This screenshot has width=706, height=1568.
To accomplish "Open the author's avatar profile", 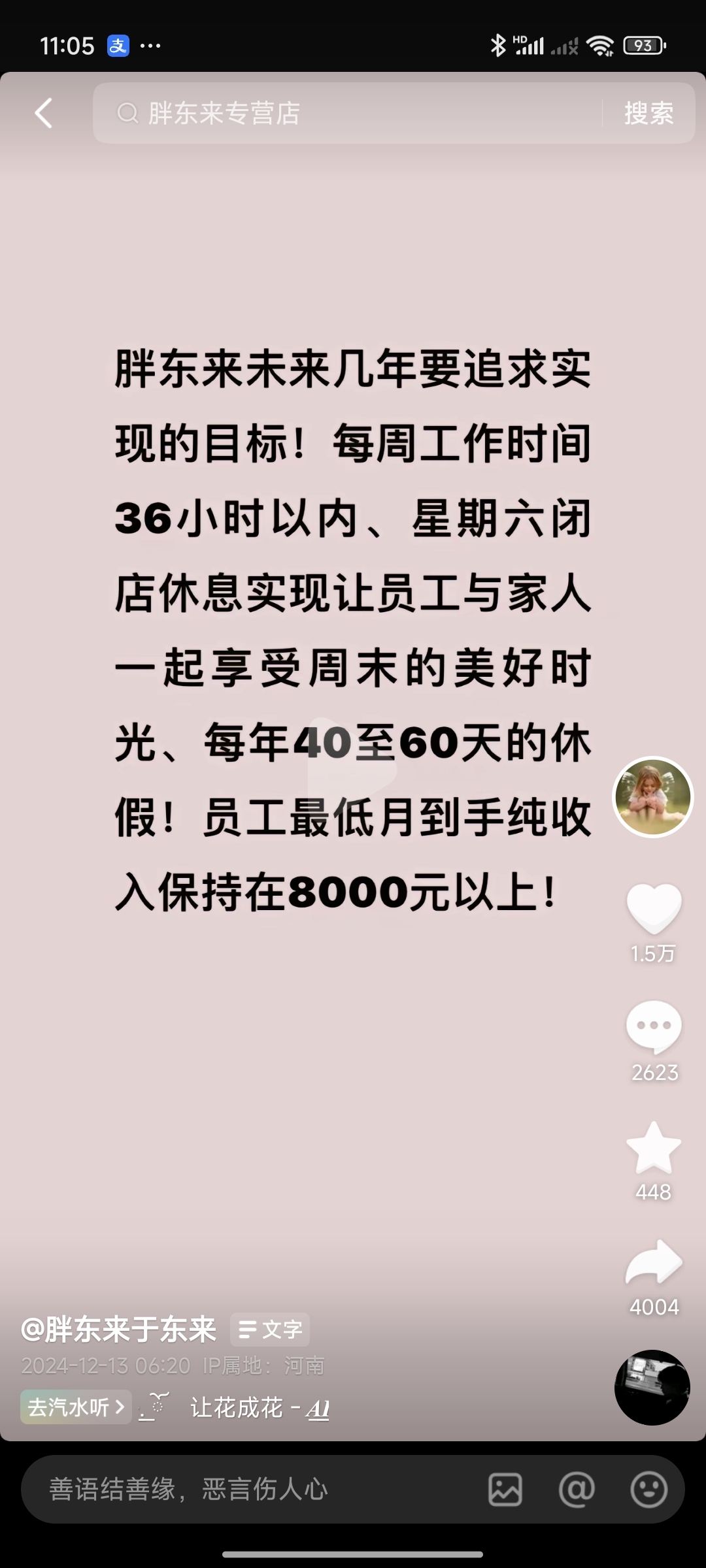I will click(652, 796).
